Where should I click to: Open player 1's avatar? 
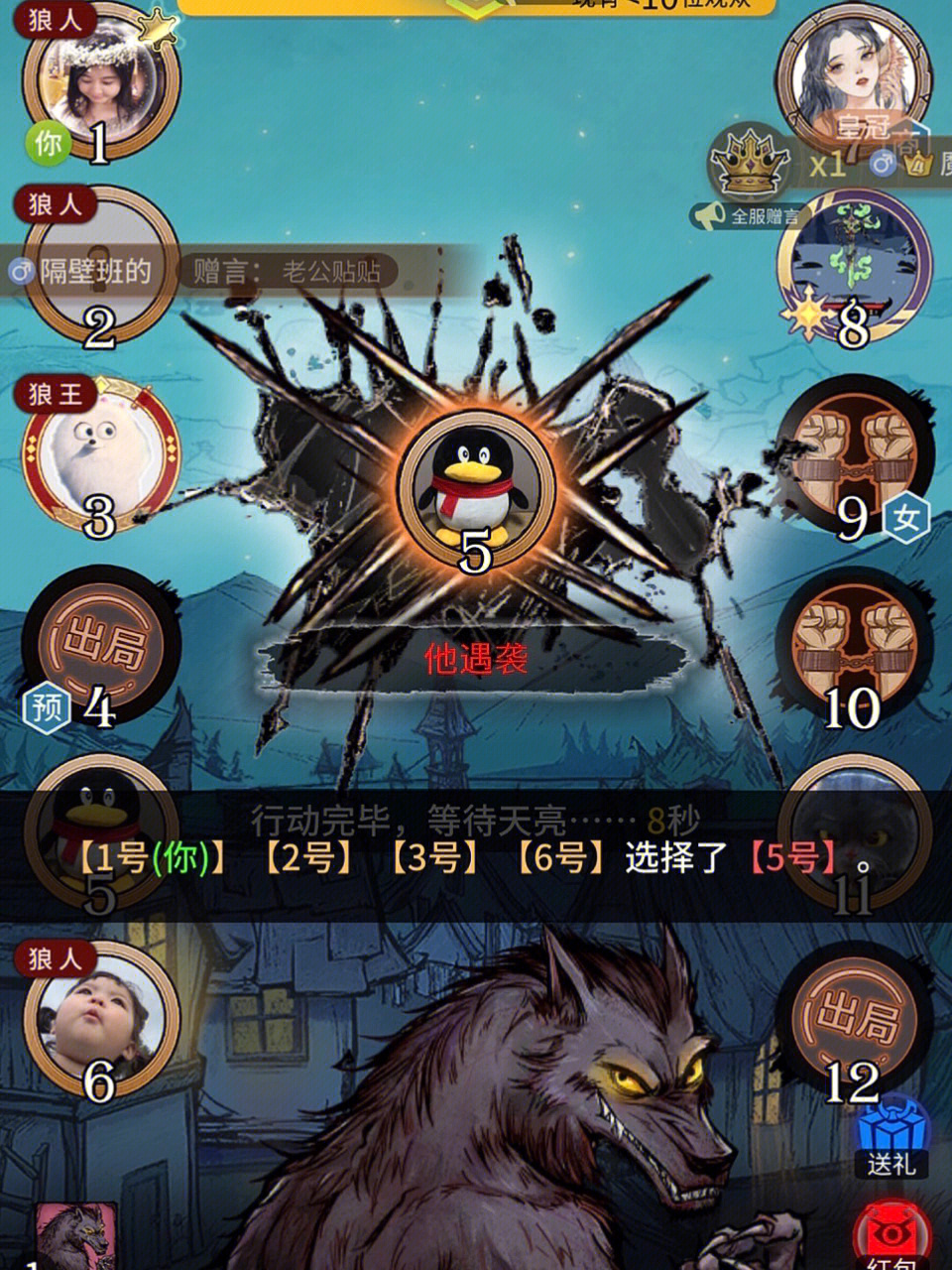[101, 86]
